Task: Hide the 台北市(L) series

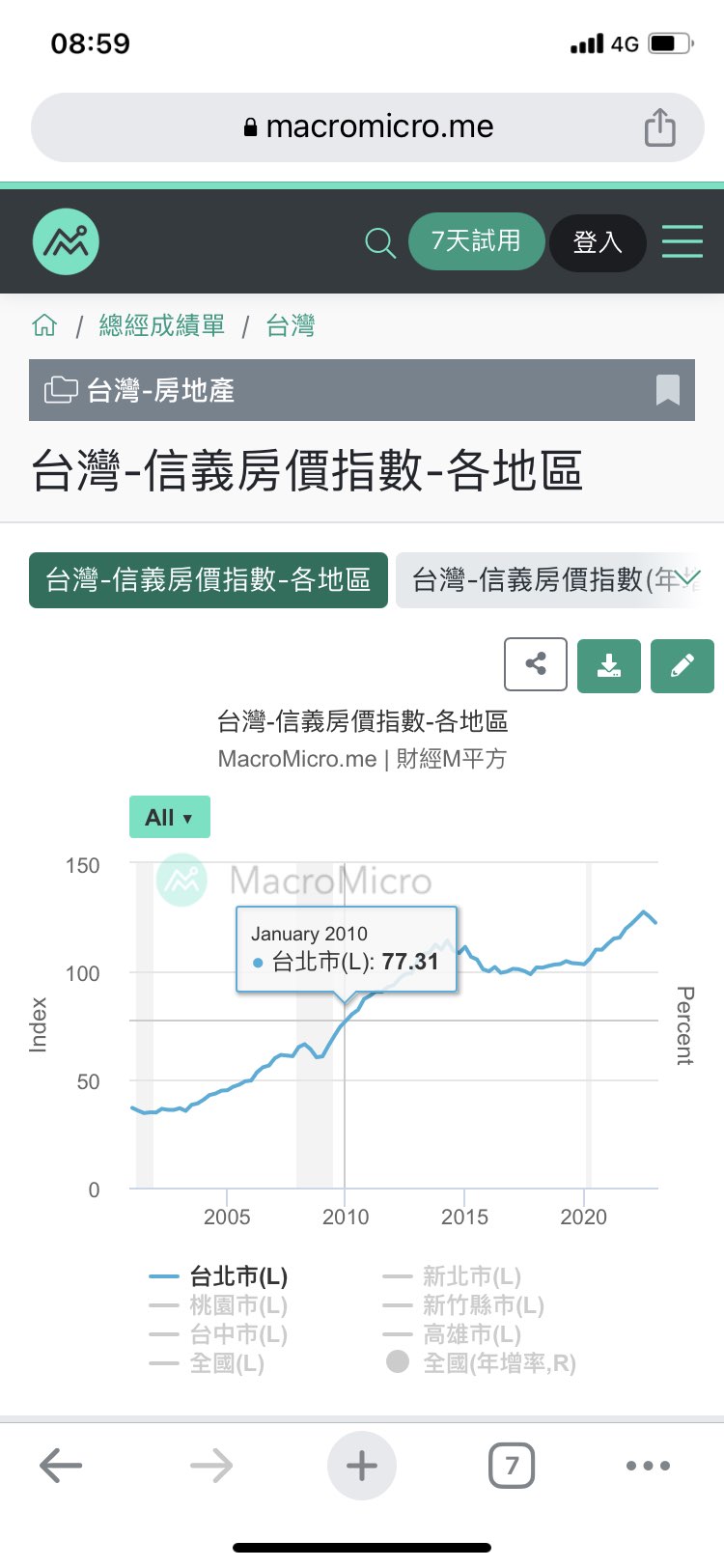Action: pyautogui.click(x=219, y=1276)
